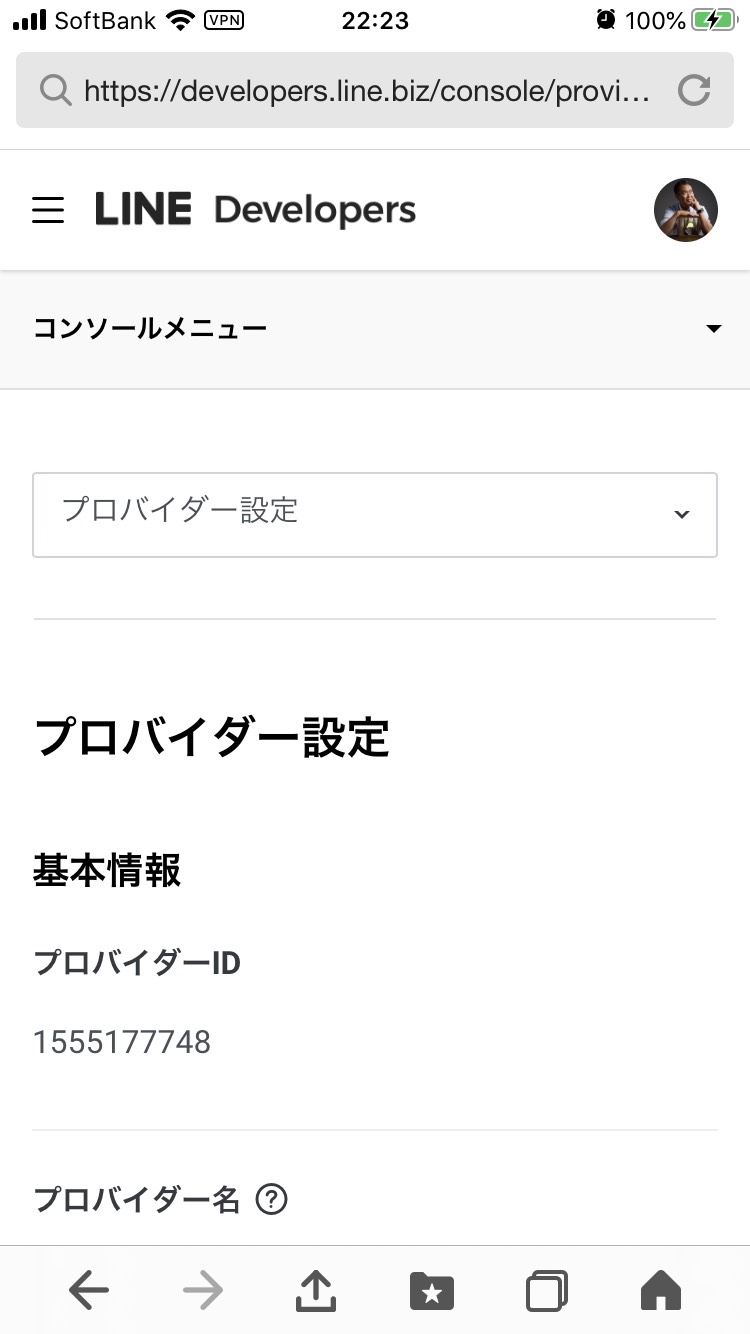Open the LINE Developers logo link
This screenshot has height=1334, width=750.
point(256,210)
